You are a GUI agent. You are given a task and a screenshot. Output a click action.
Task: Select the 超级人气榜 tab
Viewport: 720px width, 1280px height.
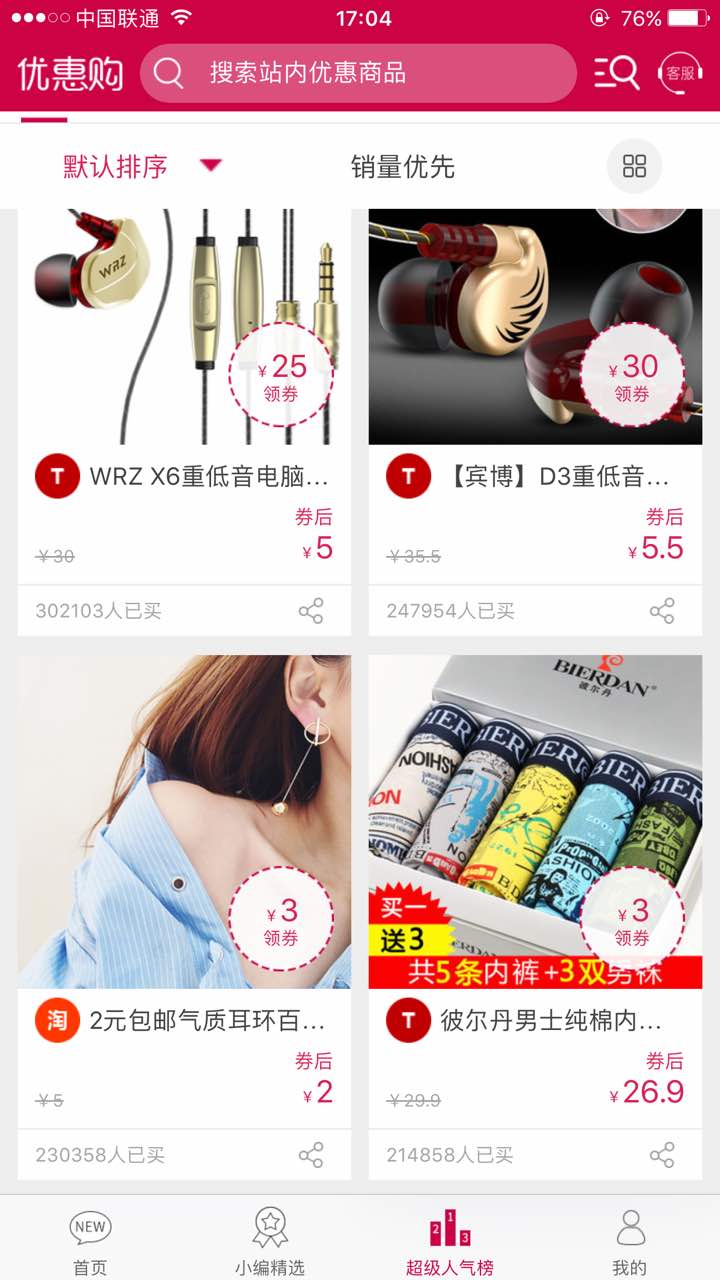450,1240
